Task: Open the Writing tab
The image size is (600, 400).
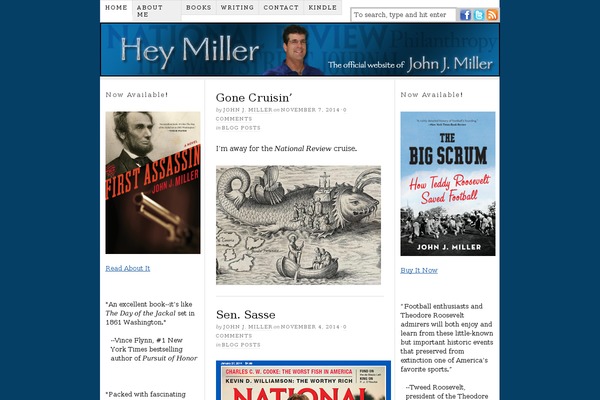Action: click(x=237, y=7)
